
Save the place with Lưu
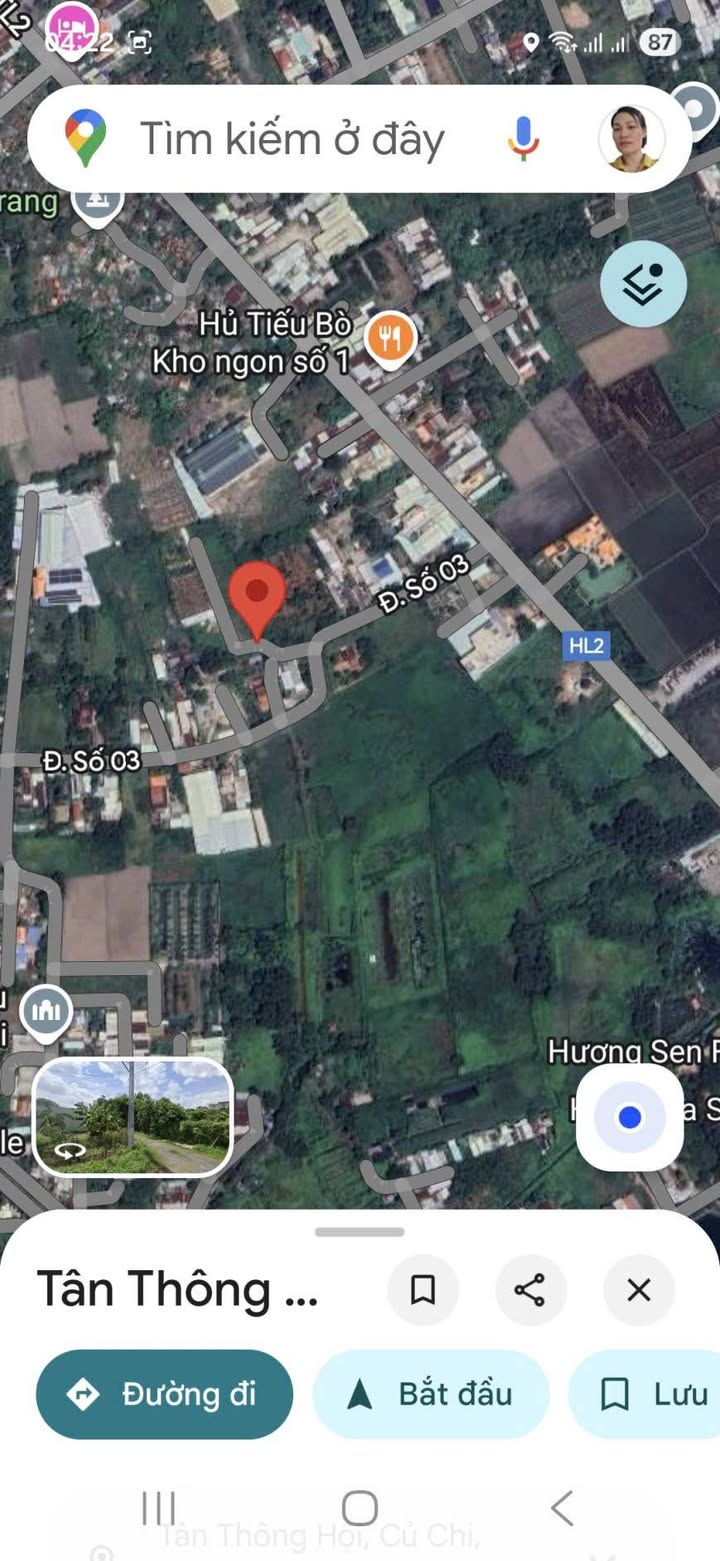click(x=644, y=1394)
